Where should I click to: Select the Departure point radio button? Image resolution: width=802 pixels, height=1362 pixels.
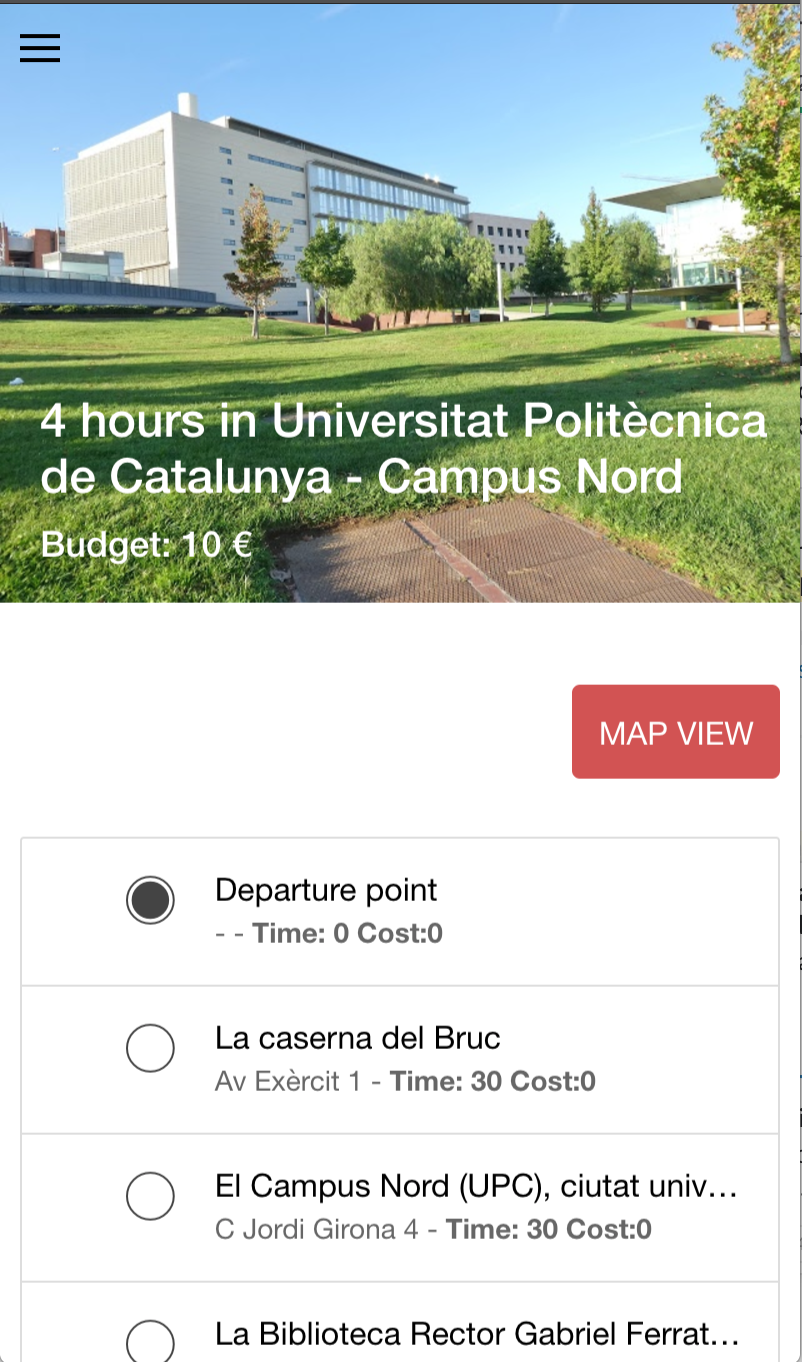tap(150, 900)
